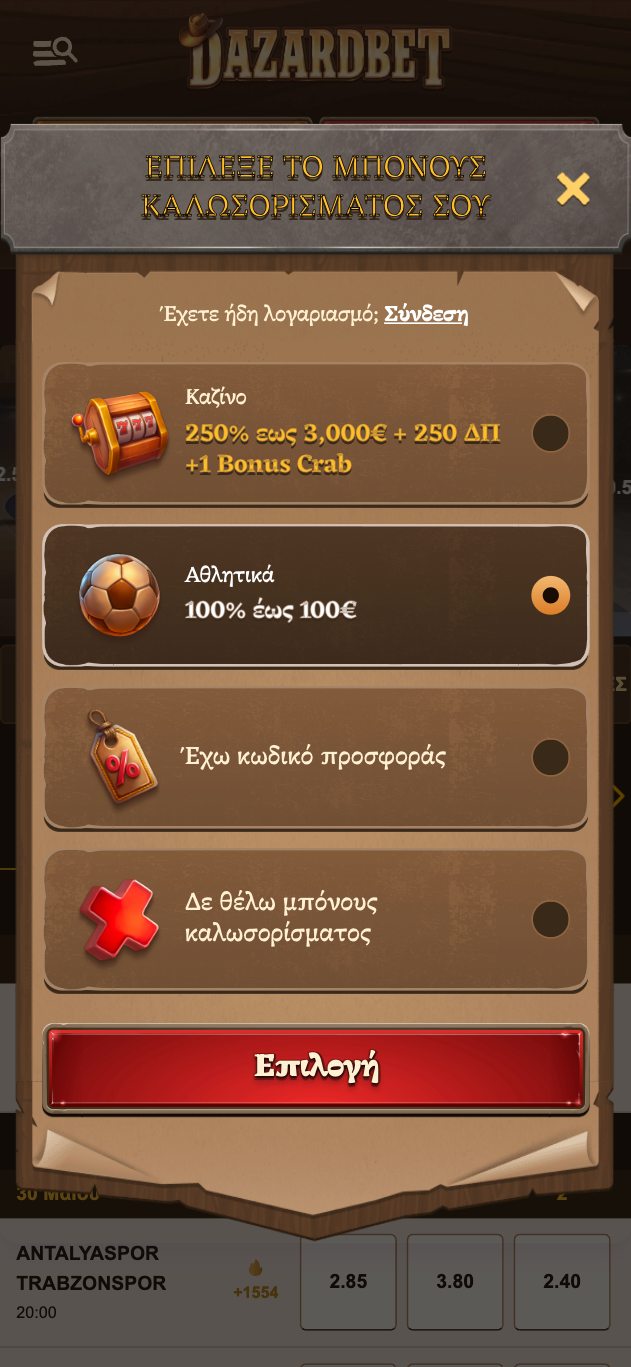Tap the Σύνδεση login link
Viewport: 631px width, 1367px height.
(x=426, y=314)
